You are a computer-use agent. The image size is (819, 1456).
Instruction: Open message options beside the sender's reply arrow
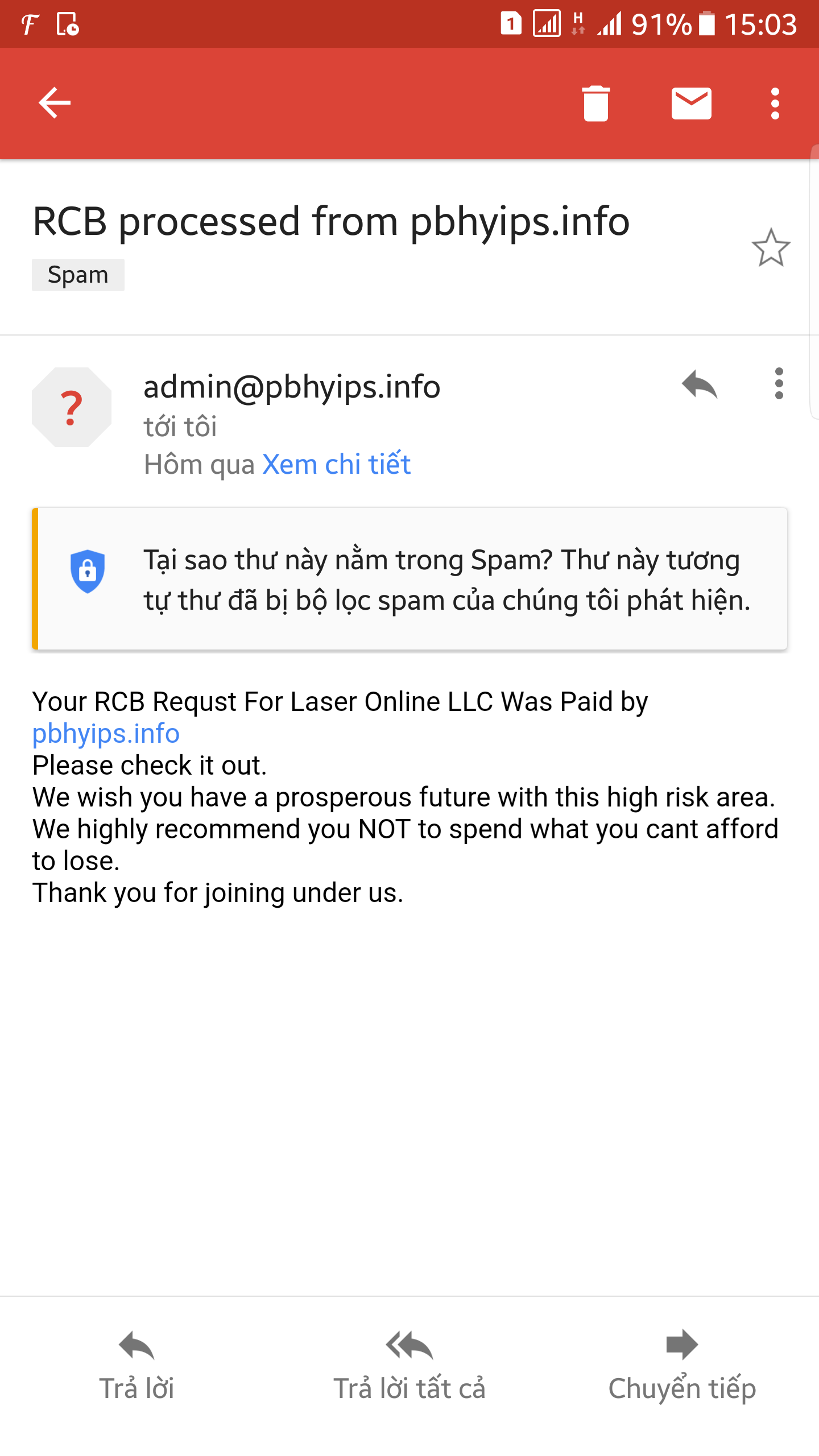click(x=779, y=383)
